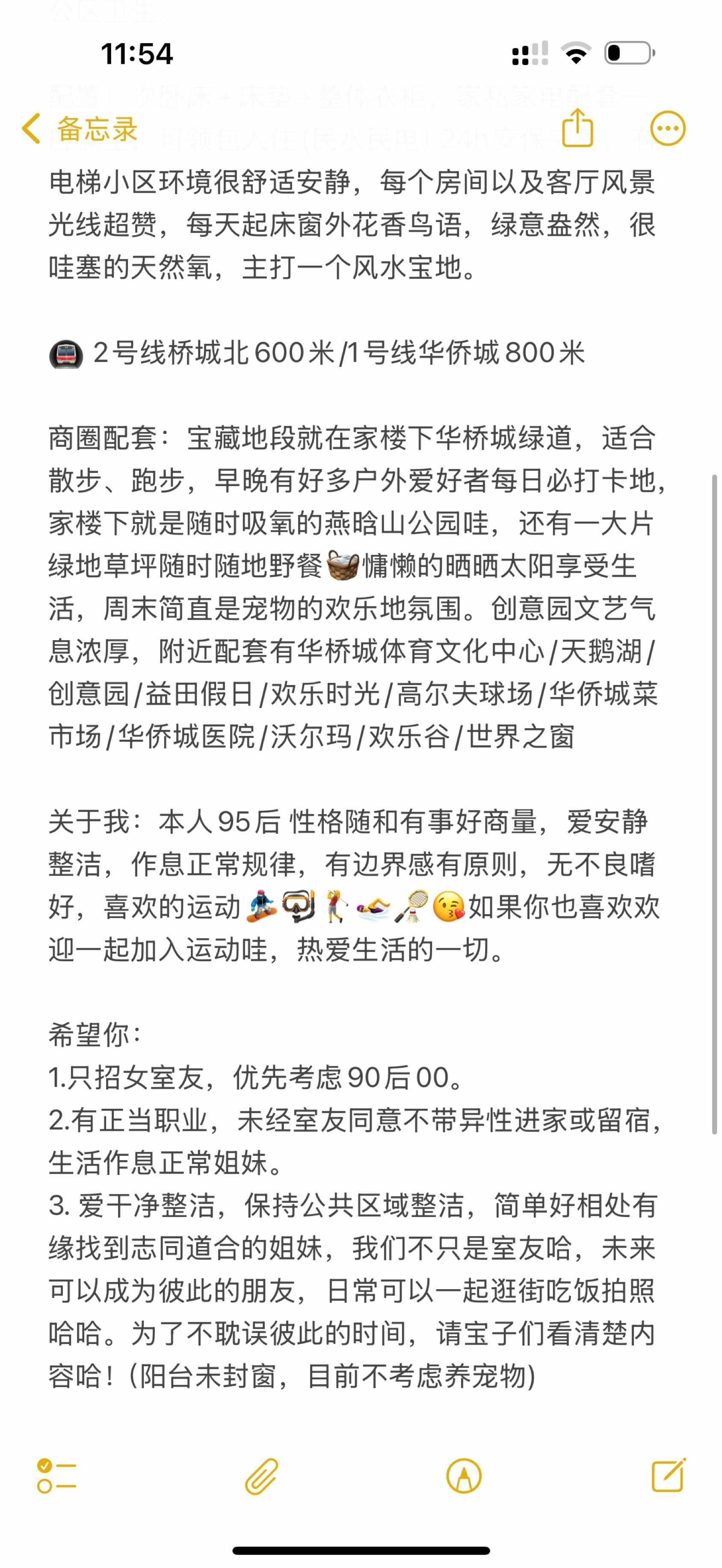Screen dimensions: 722x1568
Task: Go back to the 备忘录 list
Action: pos(80,129)
